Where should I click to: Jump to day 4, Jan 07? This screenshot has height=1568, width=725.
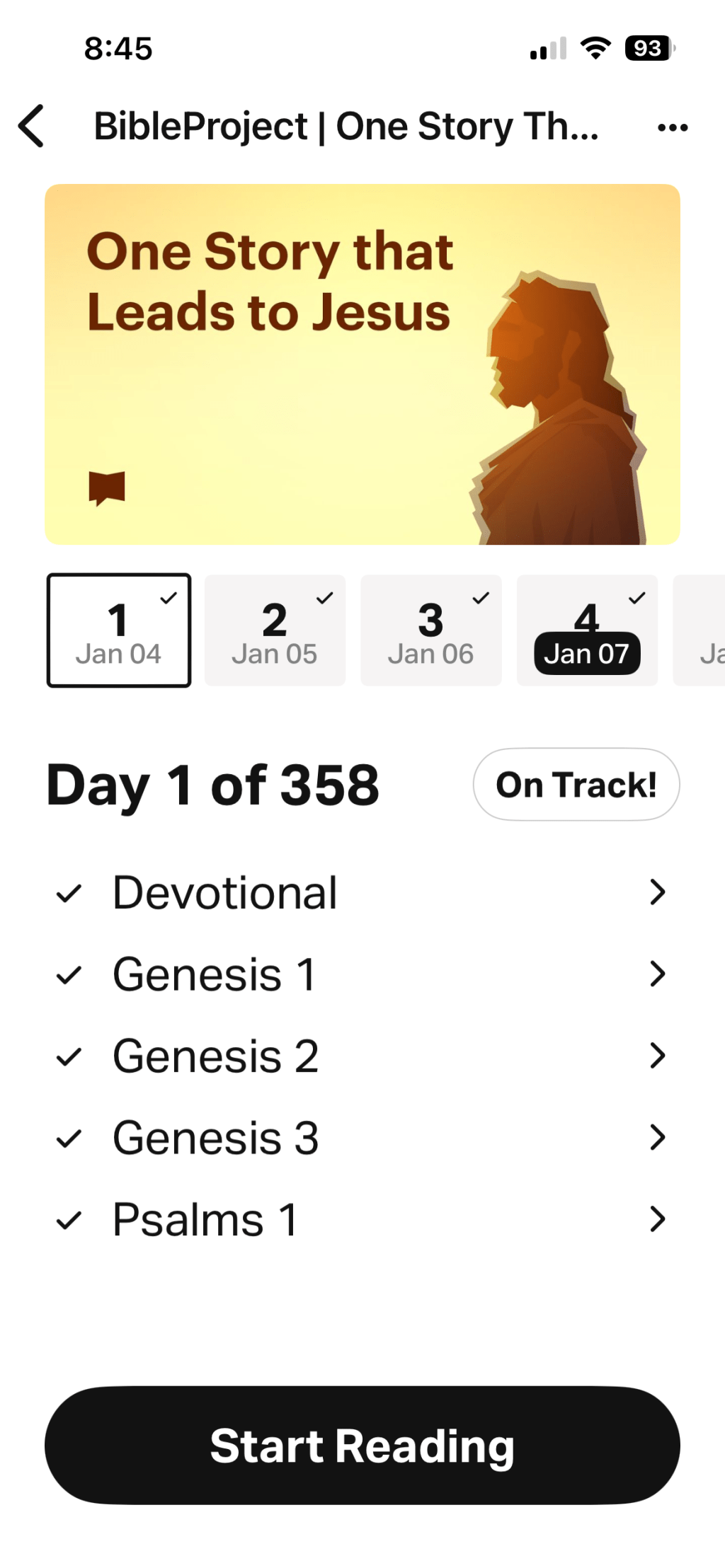click(587, 630)
